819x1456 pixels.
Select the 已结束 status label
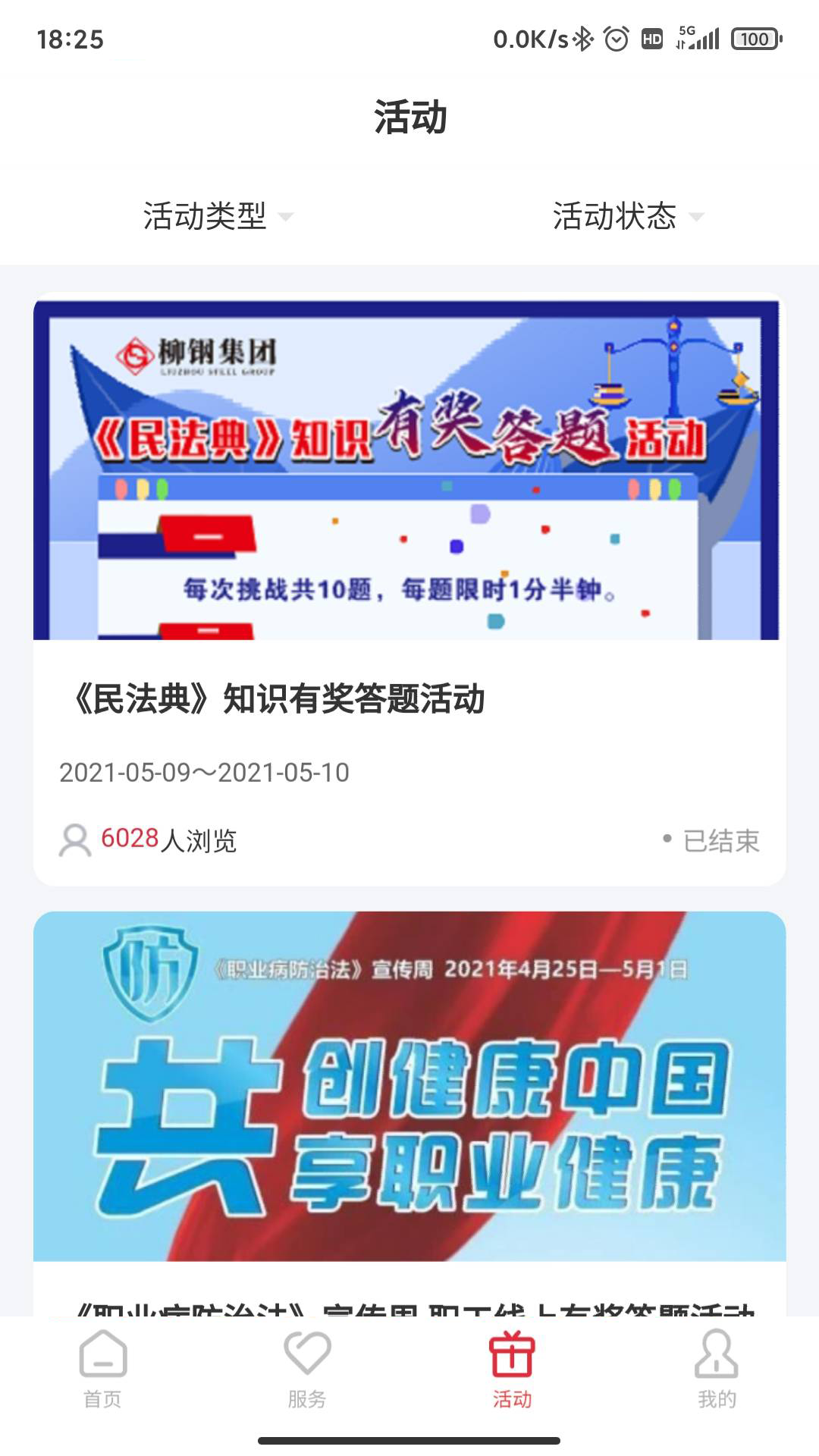(x=720, y=838)
